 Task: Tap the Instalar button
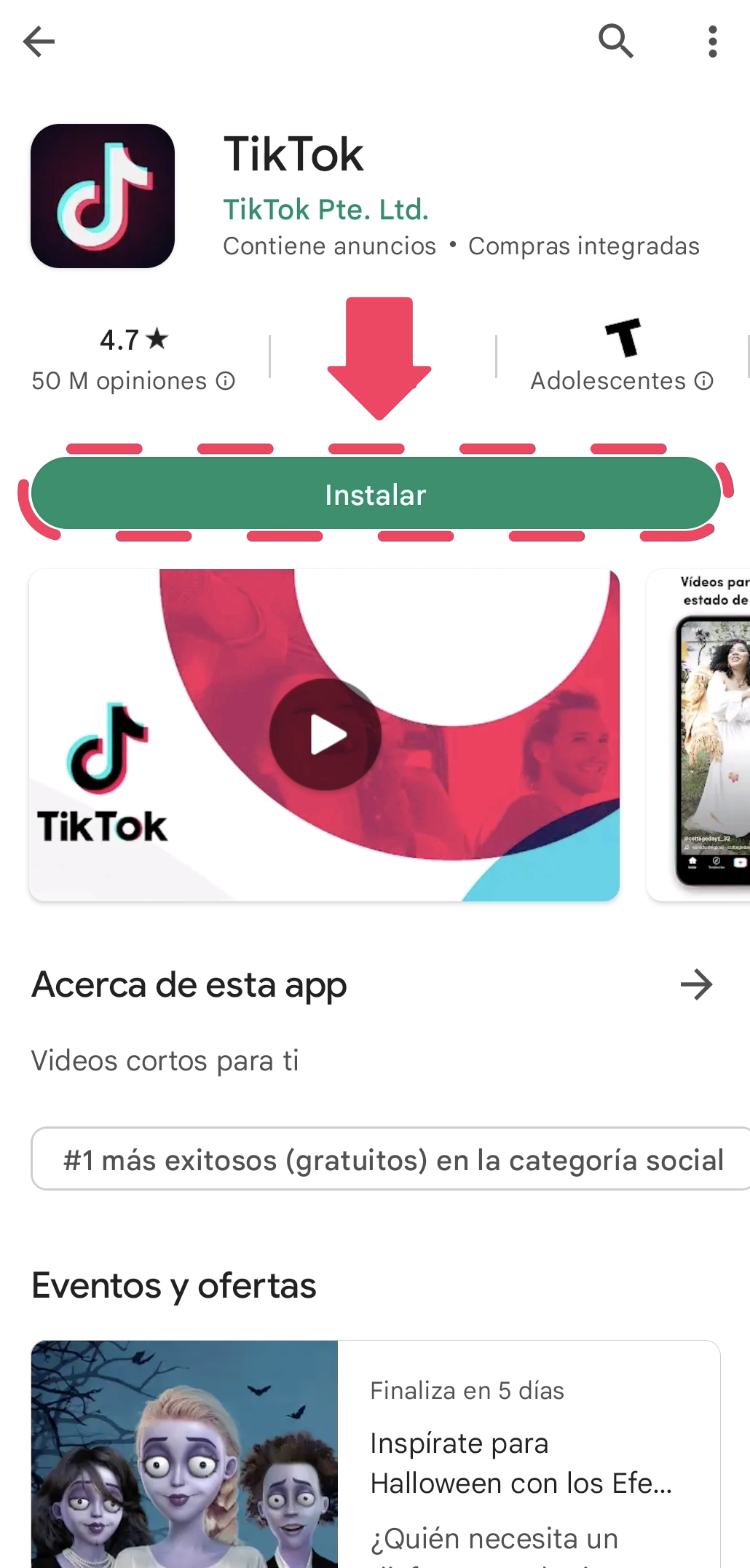tap(375, 494)
